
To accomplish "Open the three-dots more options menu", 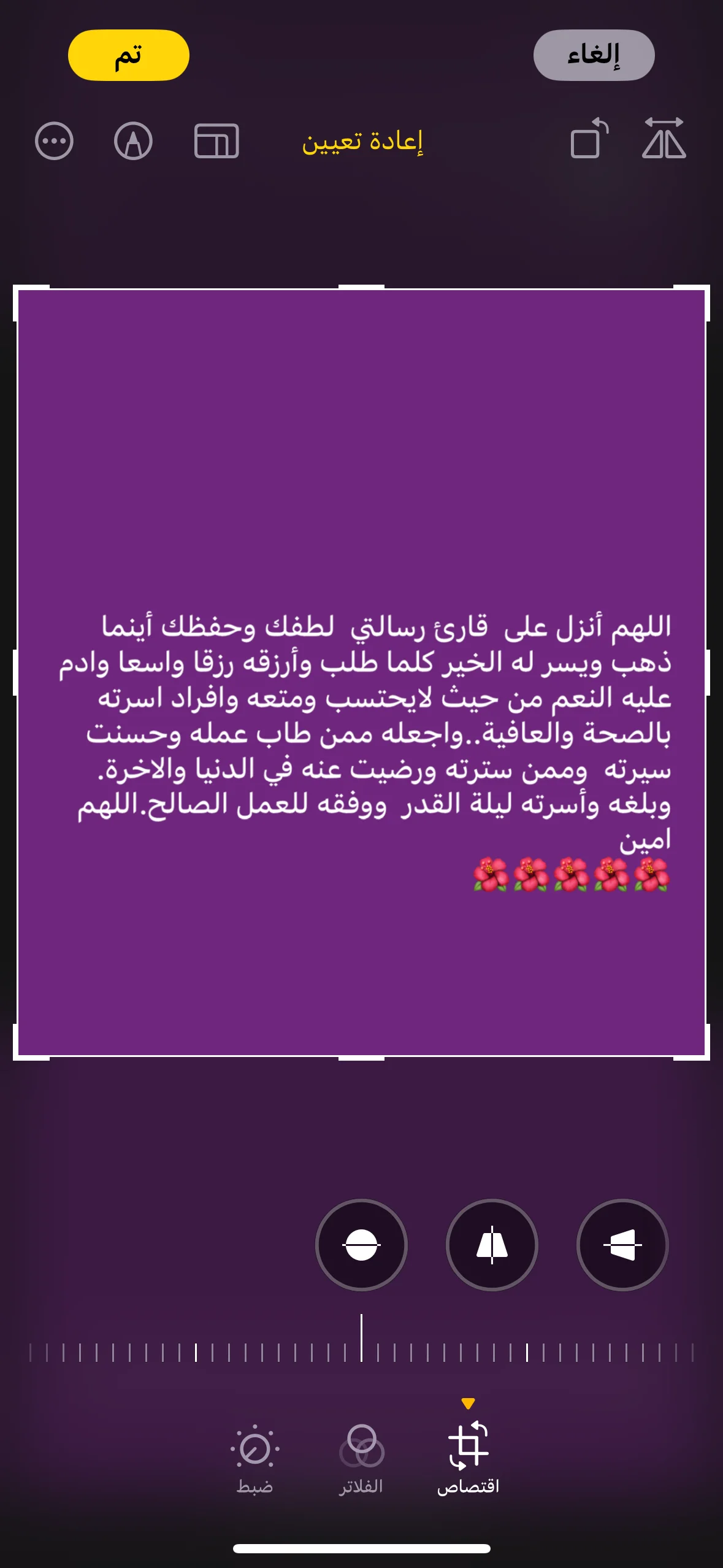I will tap(54, 141).
